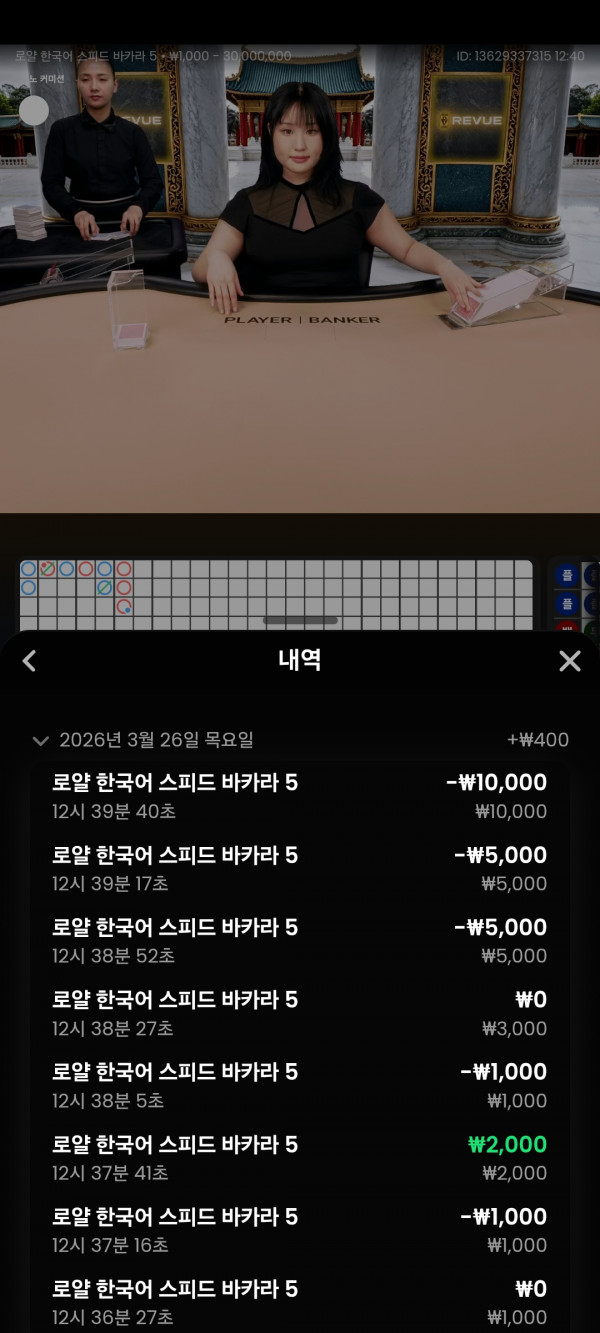Screen dimensions: 600x1333
Task: Open the 12시 39분 40초 bet record
Action: [299, 796]
